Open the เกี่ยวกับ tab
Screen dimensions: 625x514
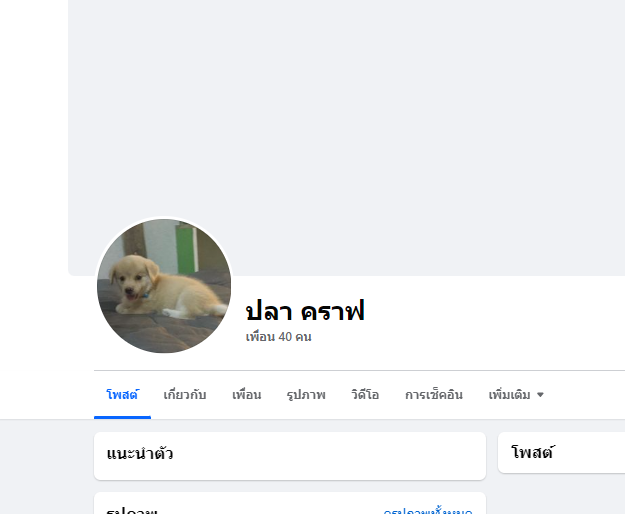tap(185, 395)
